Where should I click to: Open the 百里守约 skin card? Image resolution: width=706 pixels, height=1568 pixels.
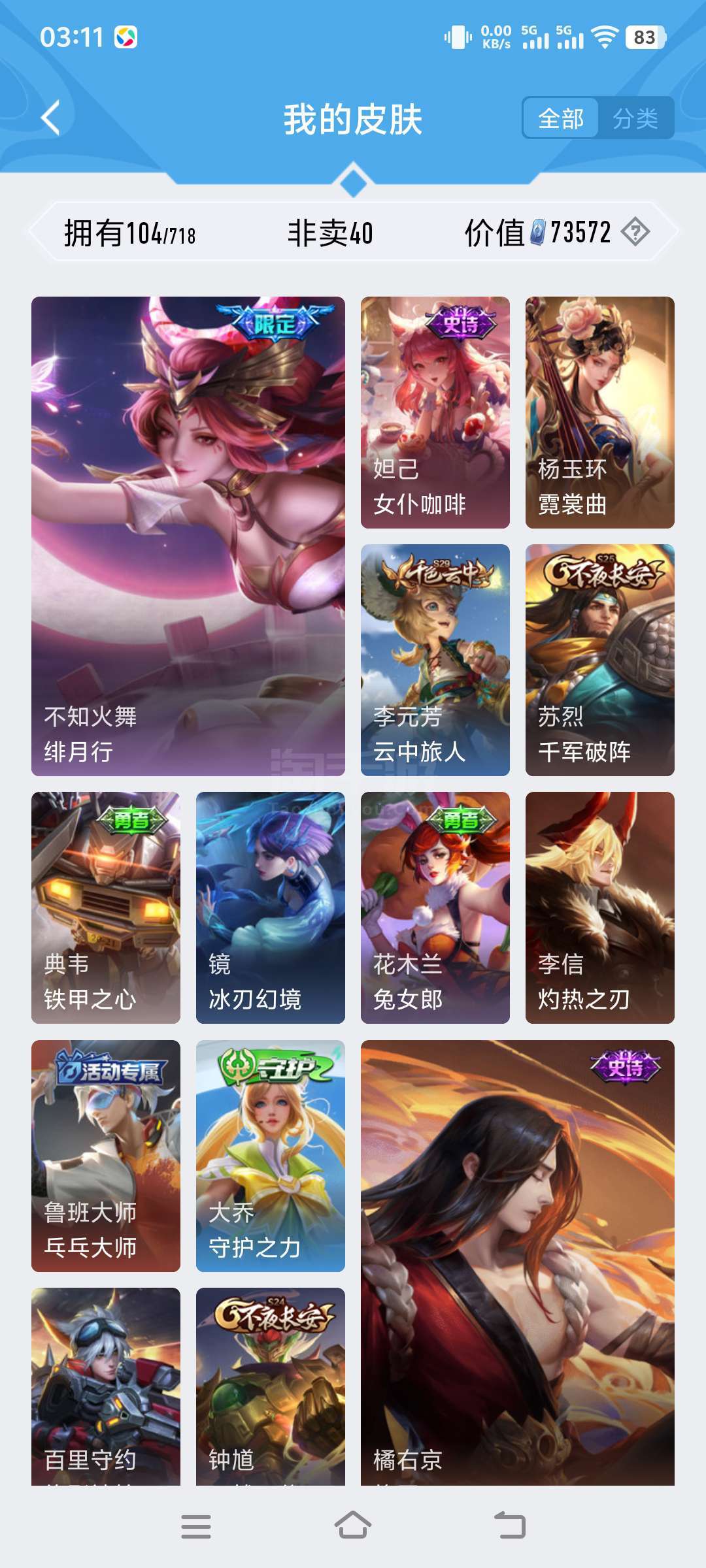click(106, 1386)
